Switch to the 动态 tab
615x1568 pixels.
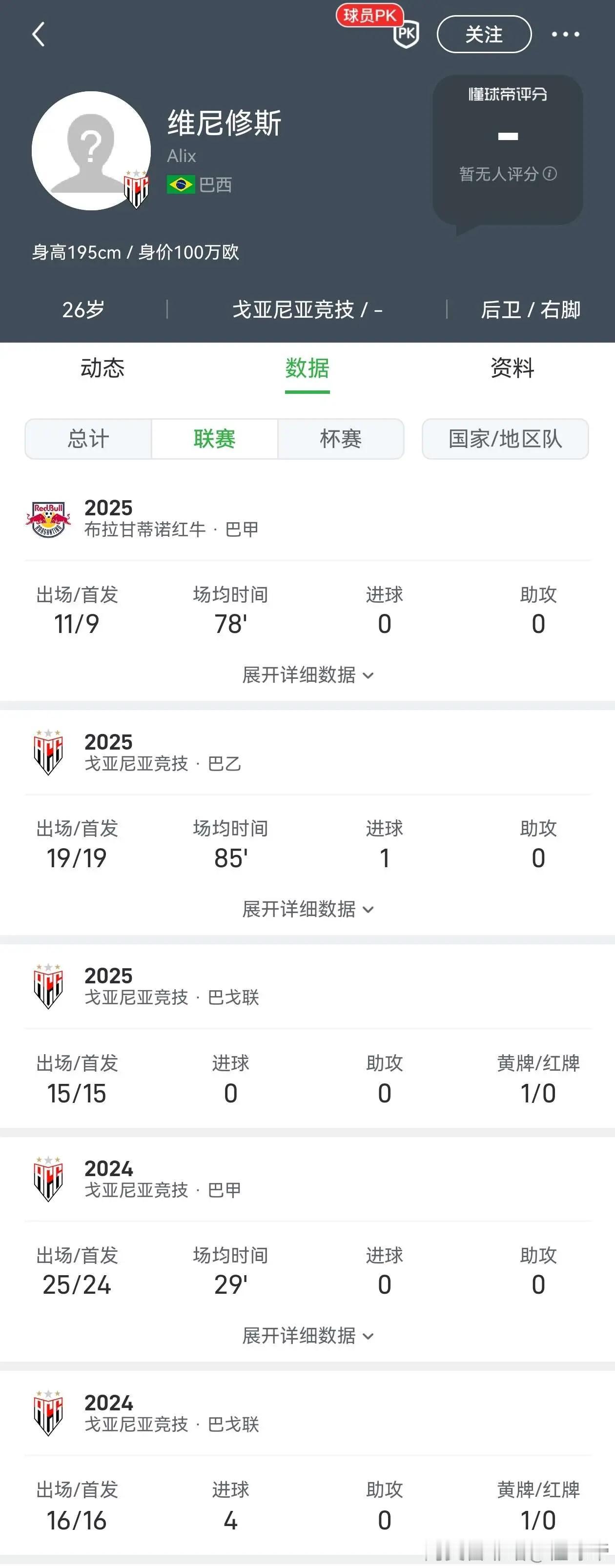click(102, 369)
